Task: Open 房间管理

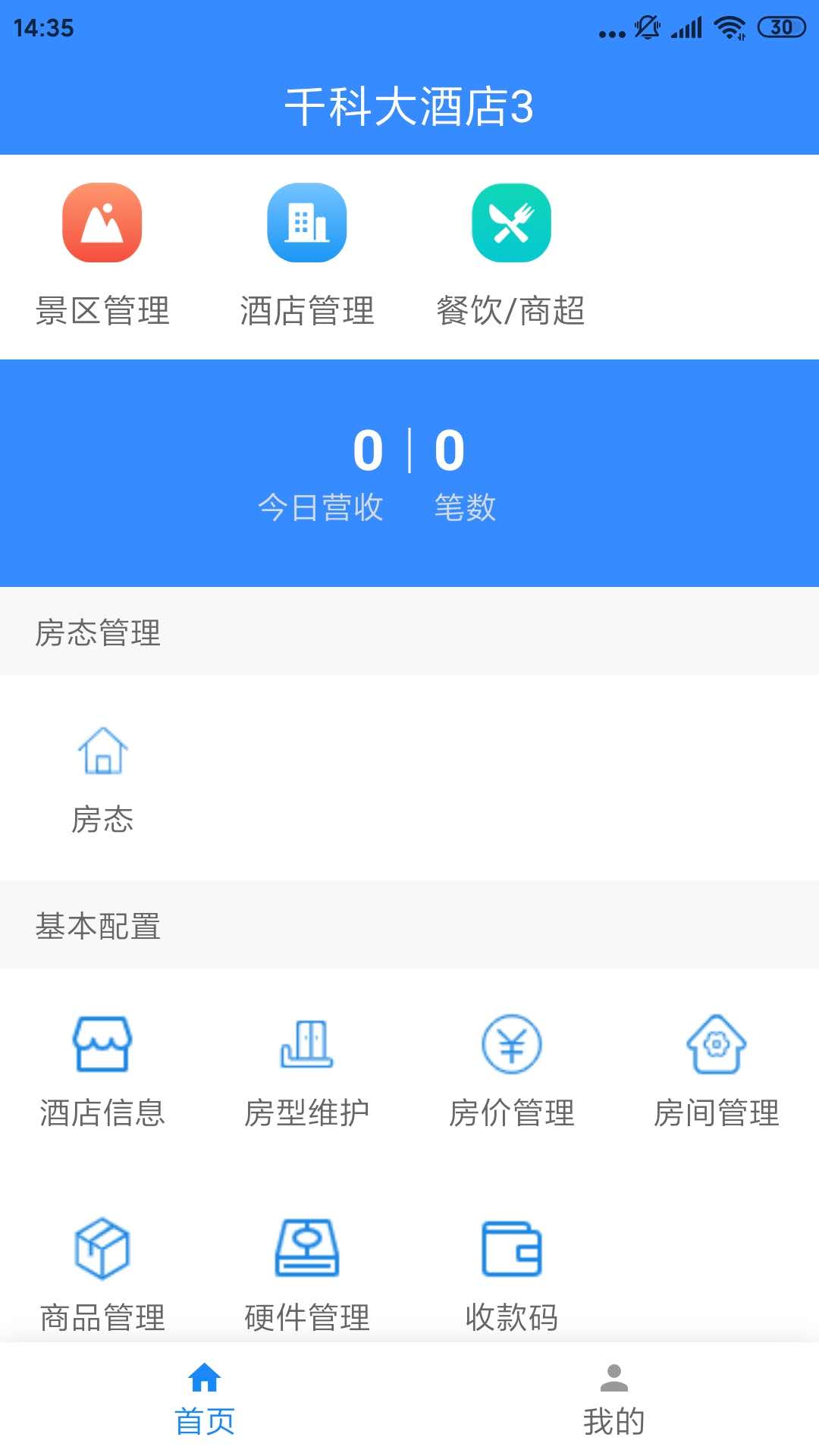Action: (x=717, y=1072)
